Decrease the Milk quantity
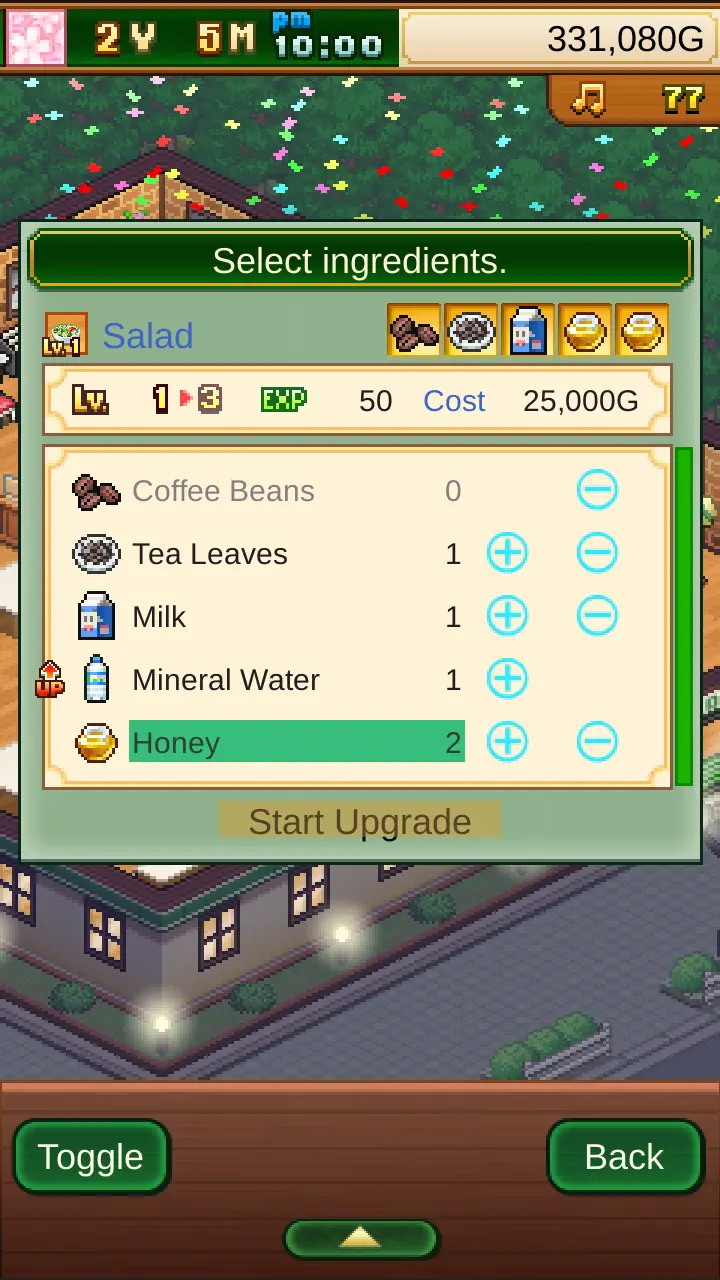Image resolution: width=720 pixels, height=1280 pixels. (x=597, y=616)
